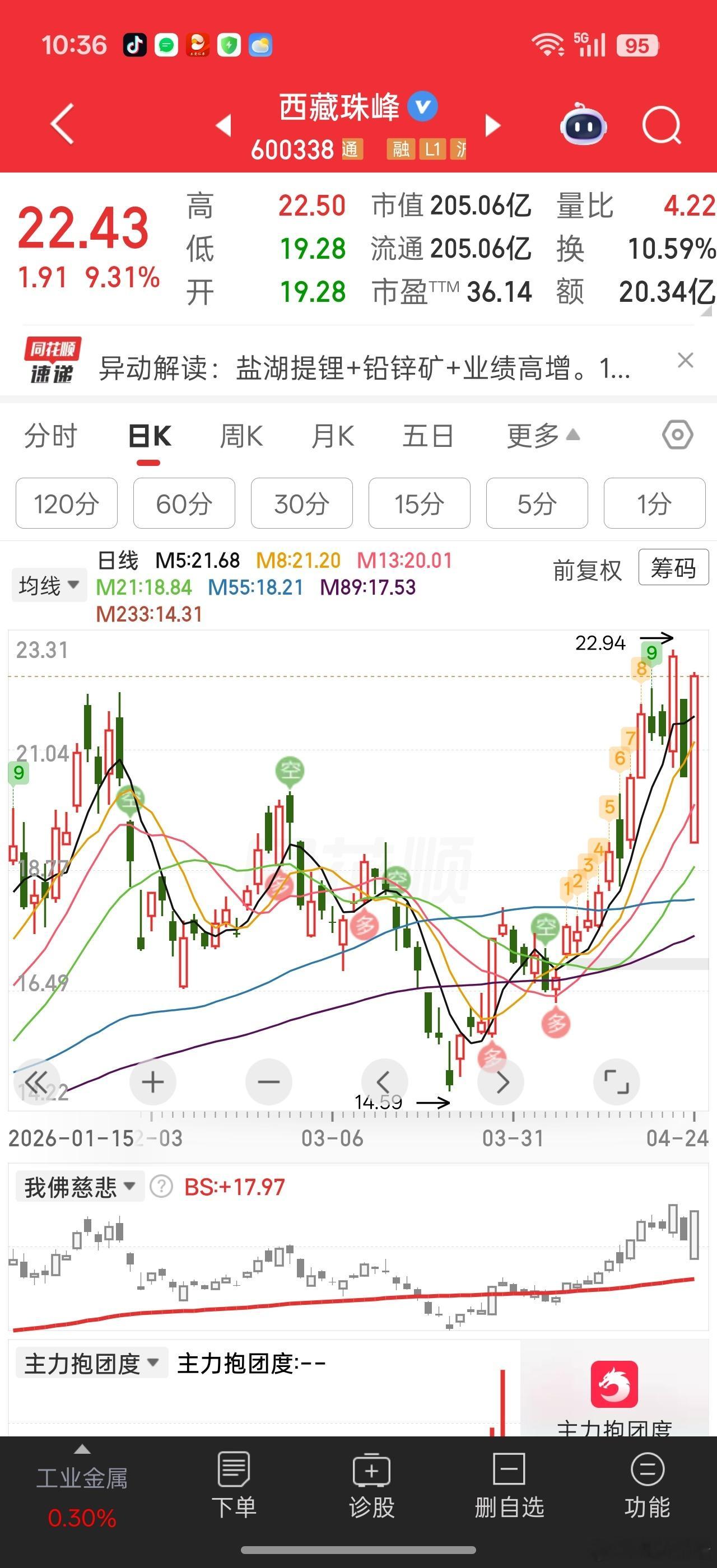
Task: Tap the right arrow to pan chart forward
Action: (500, 1082)
